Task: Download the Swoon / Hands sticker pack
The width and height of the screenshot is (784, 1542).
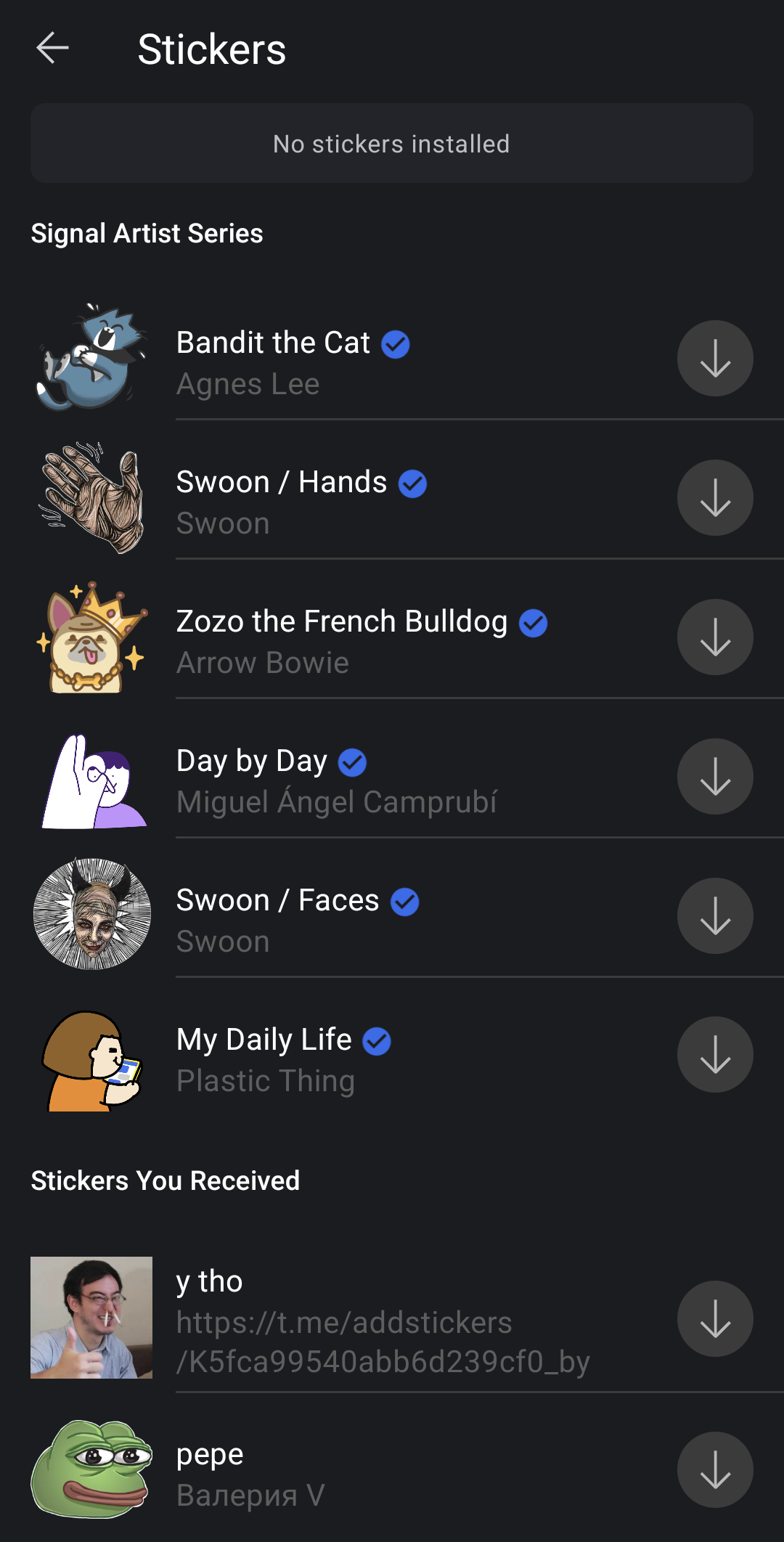Action: pyautogui.click(x=715, y=497)
